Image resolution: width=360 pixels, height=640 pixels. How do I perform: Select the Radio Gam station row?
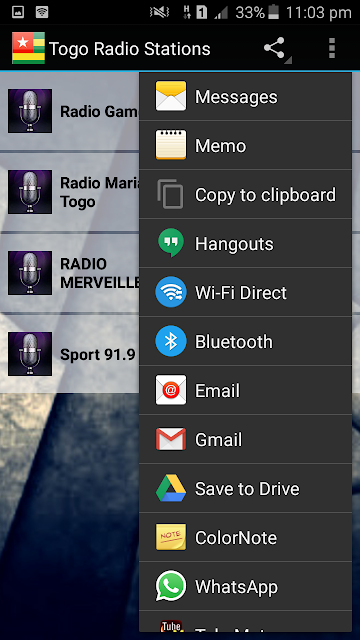[69, 111]
